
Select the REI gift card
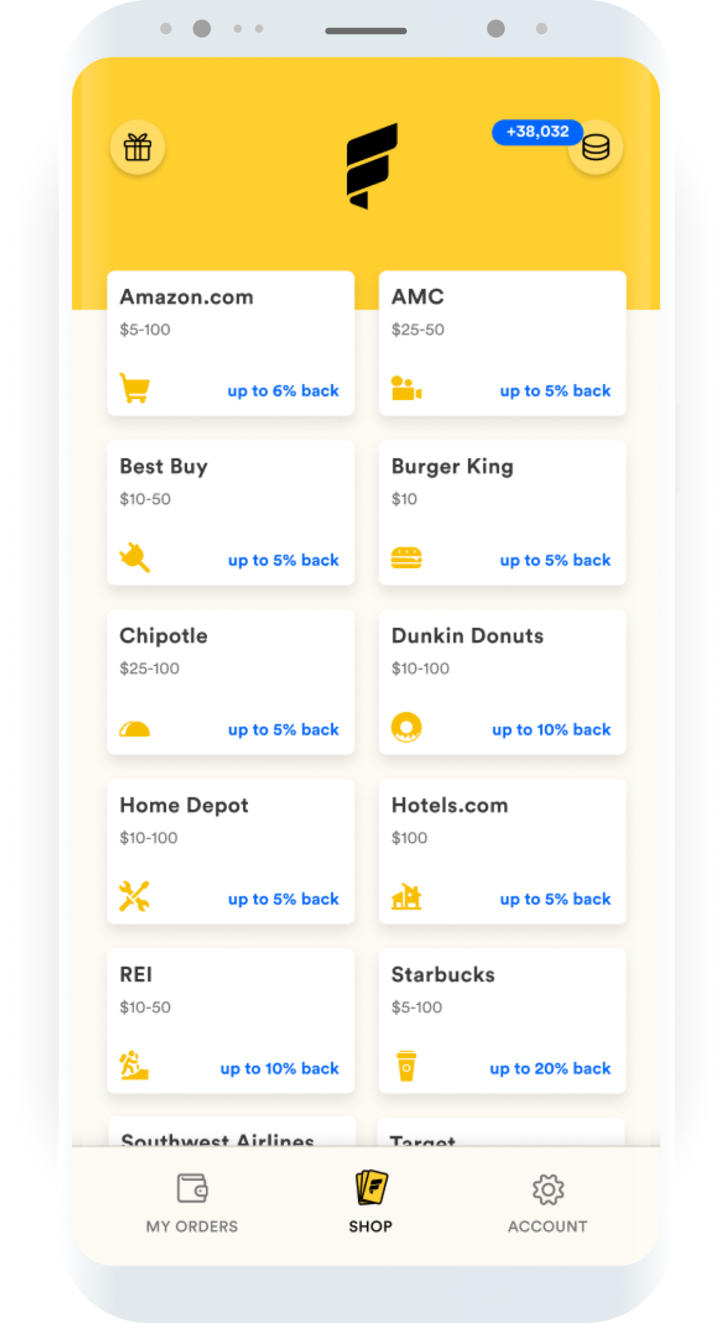[231, 1021]
